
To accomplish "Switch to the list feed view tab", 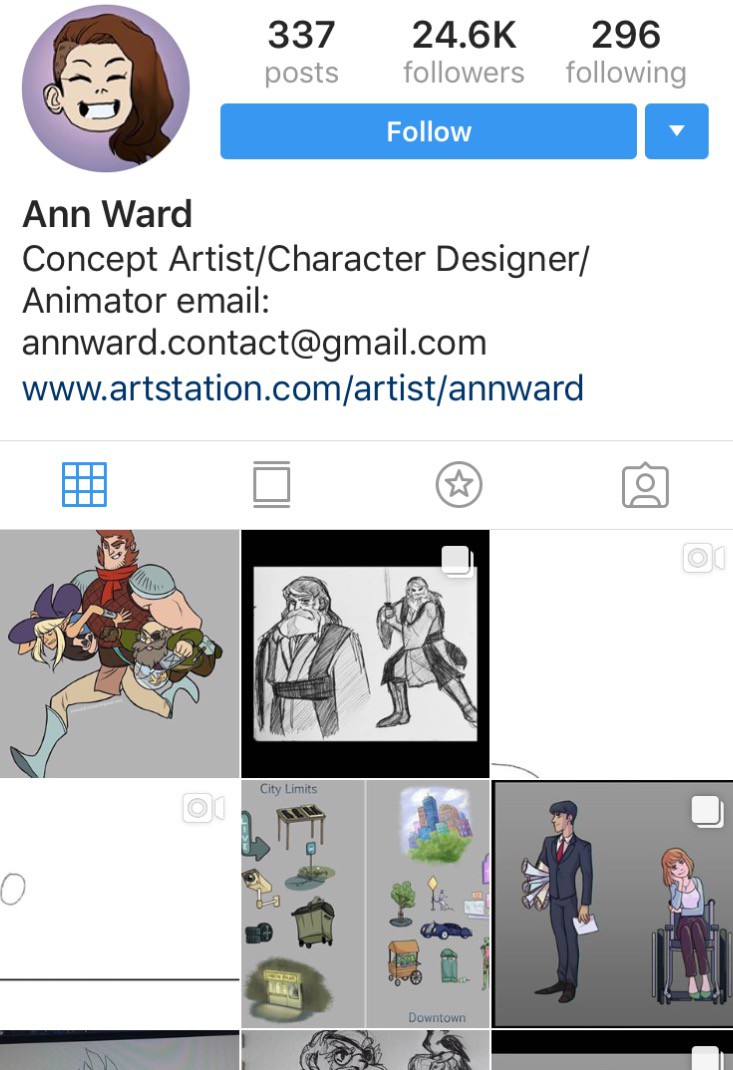I will click(x=271, y=485).
